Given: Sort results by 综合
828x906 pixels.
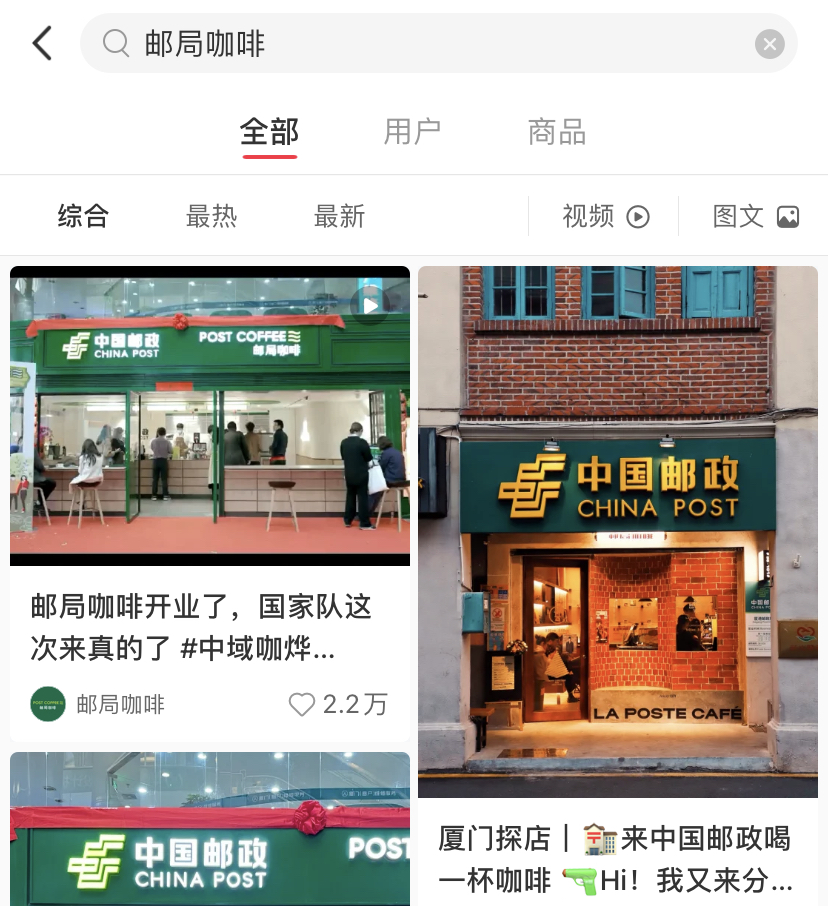Looking at the screenshot, I should click(x=83, y=216).
